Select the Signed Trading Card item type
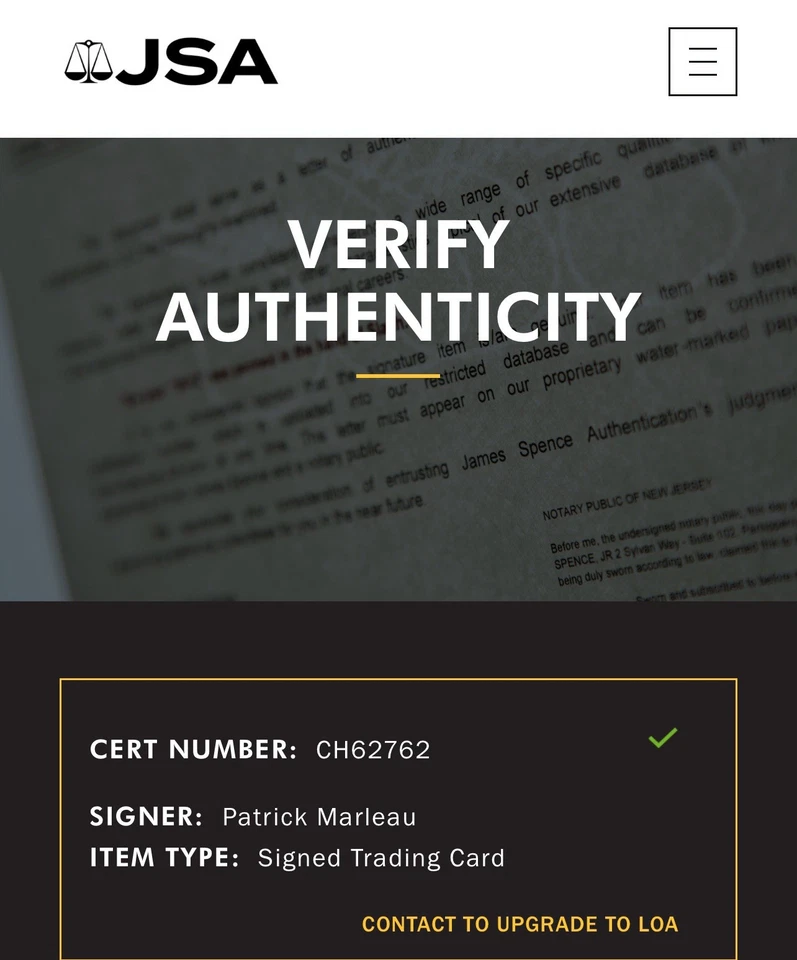Viewport: 797px width, 960px height. pyautogui.click(x=379, y=858)
